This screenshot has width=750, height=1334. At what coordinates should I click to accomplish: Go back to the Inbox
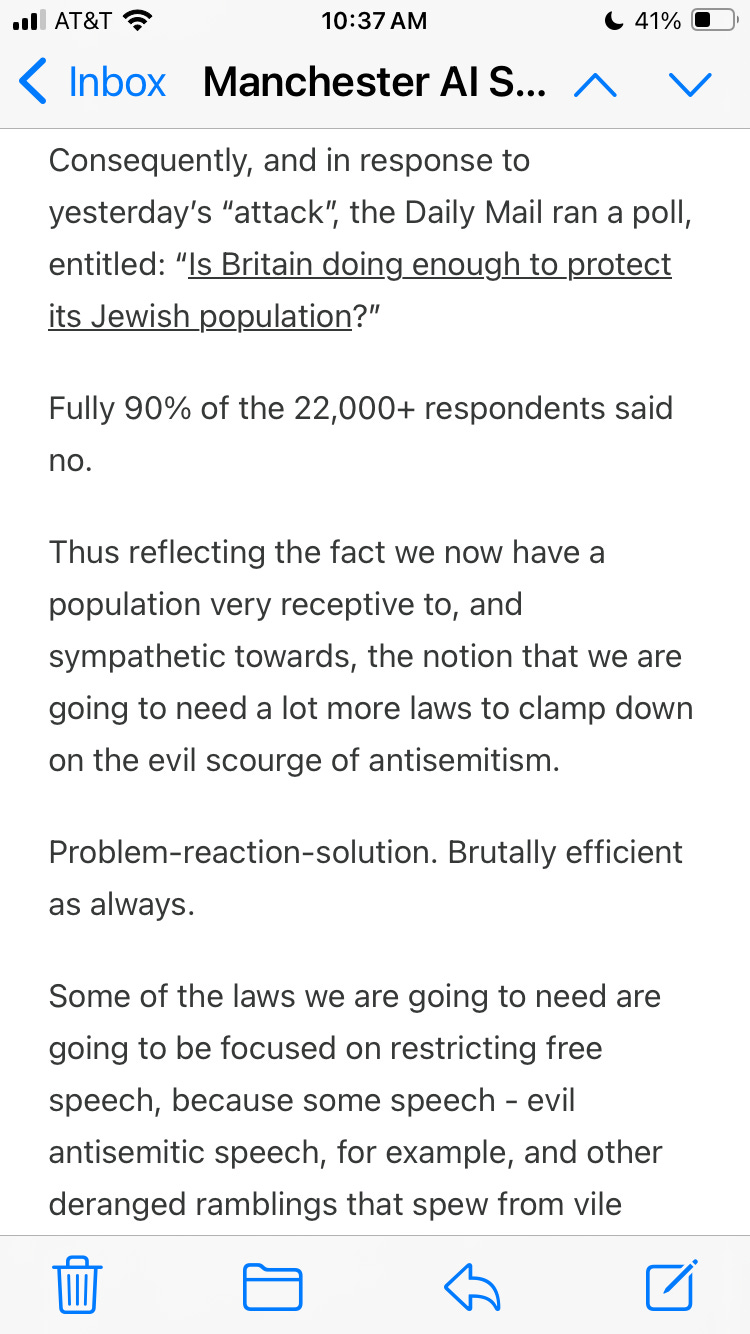point(92,82)
